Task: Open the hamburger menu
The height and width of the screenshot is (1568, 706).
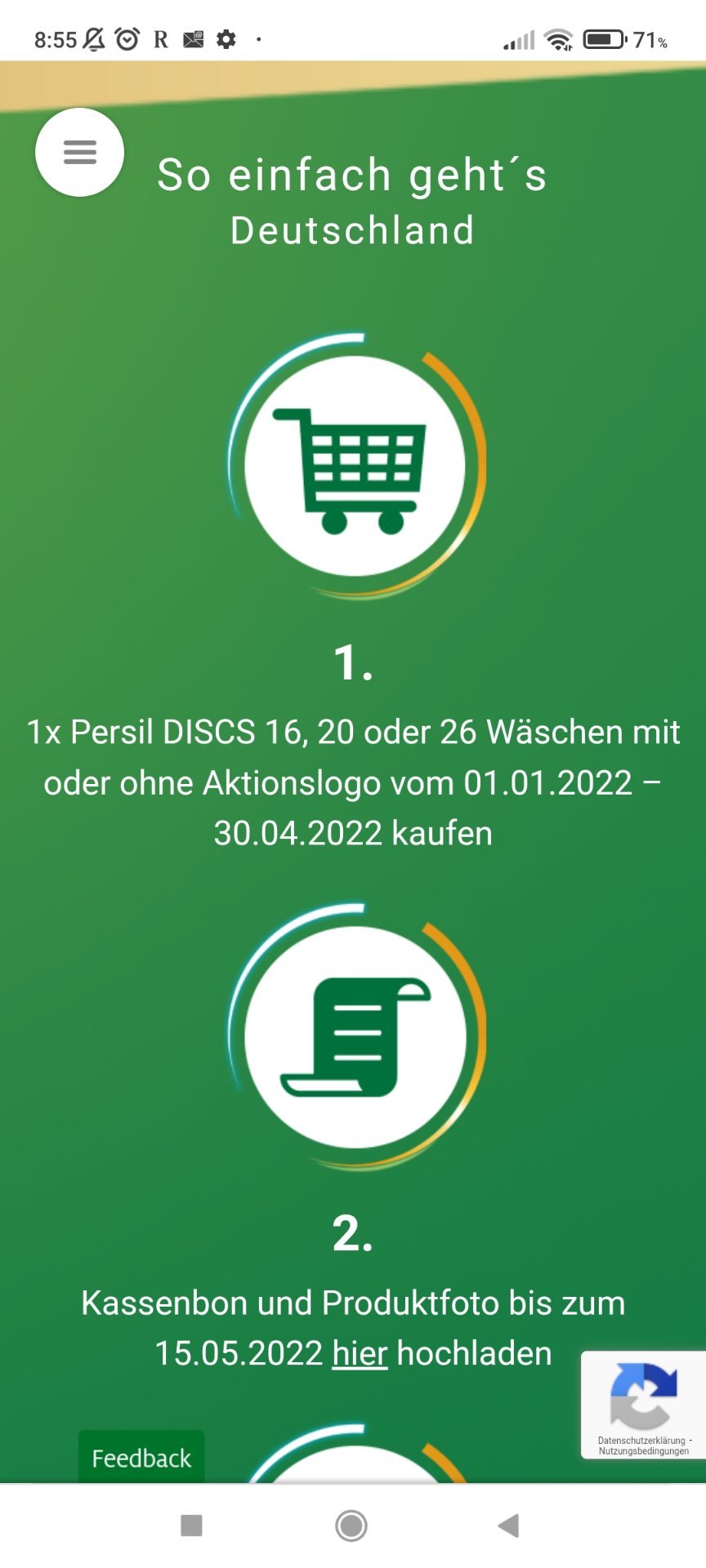Action: click(x=79, y=152)
